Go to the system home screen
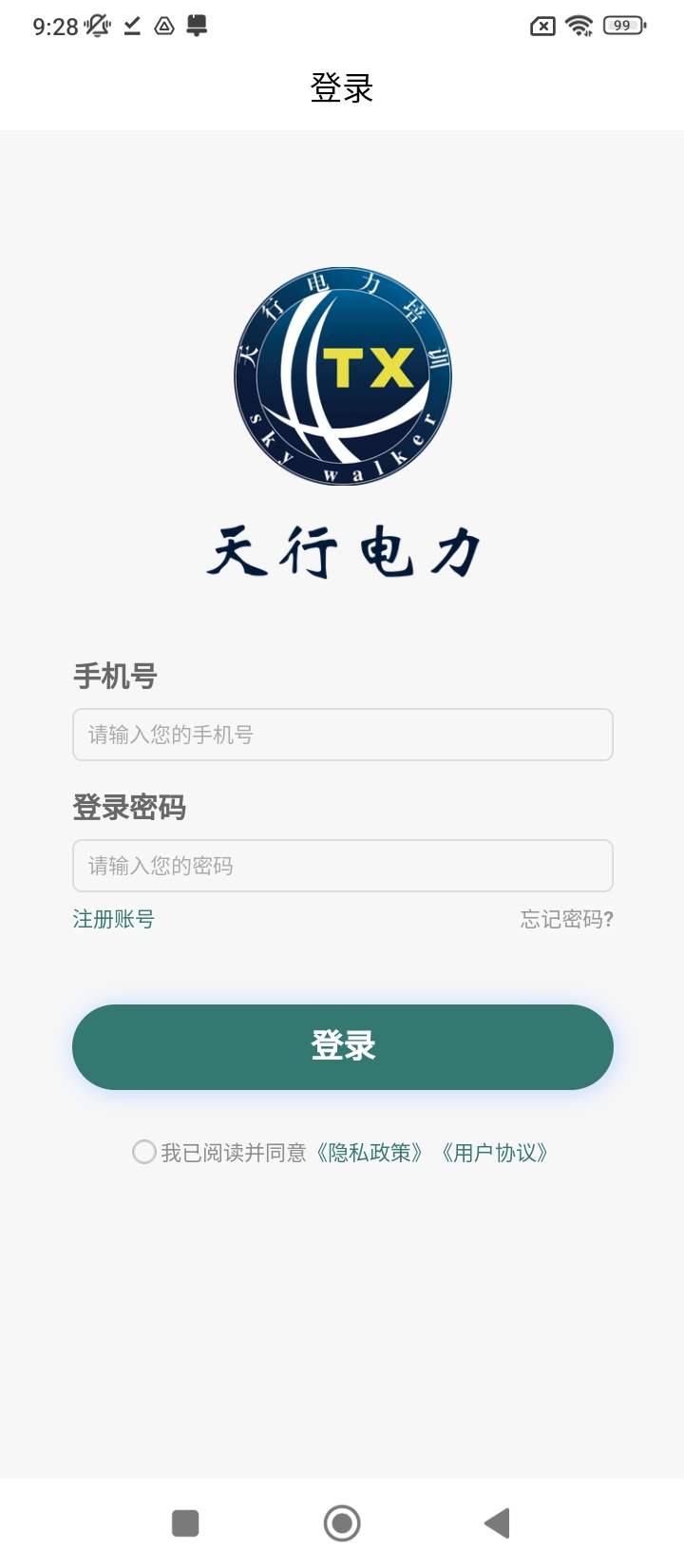 coord(342,1523)
